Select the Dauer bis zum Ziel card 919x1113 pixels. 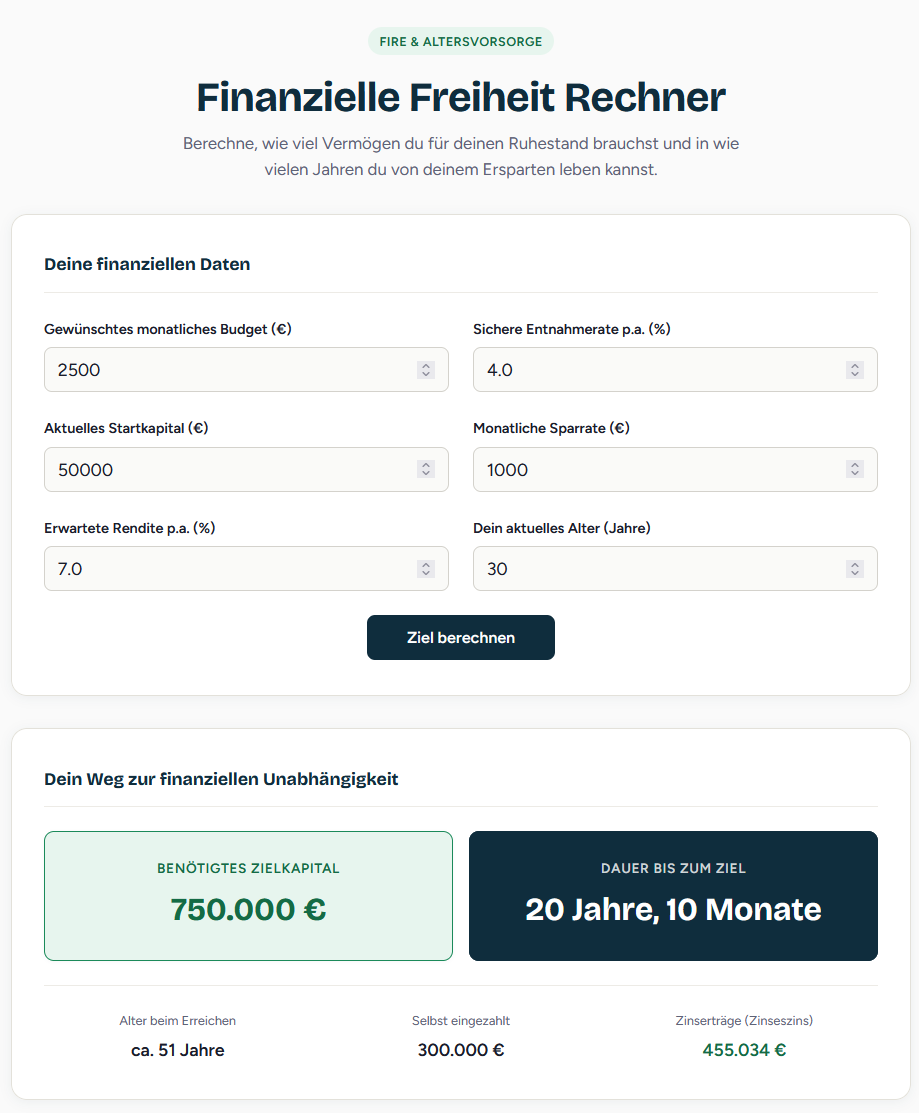coord(672,895)
